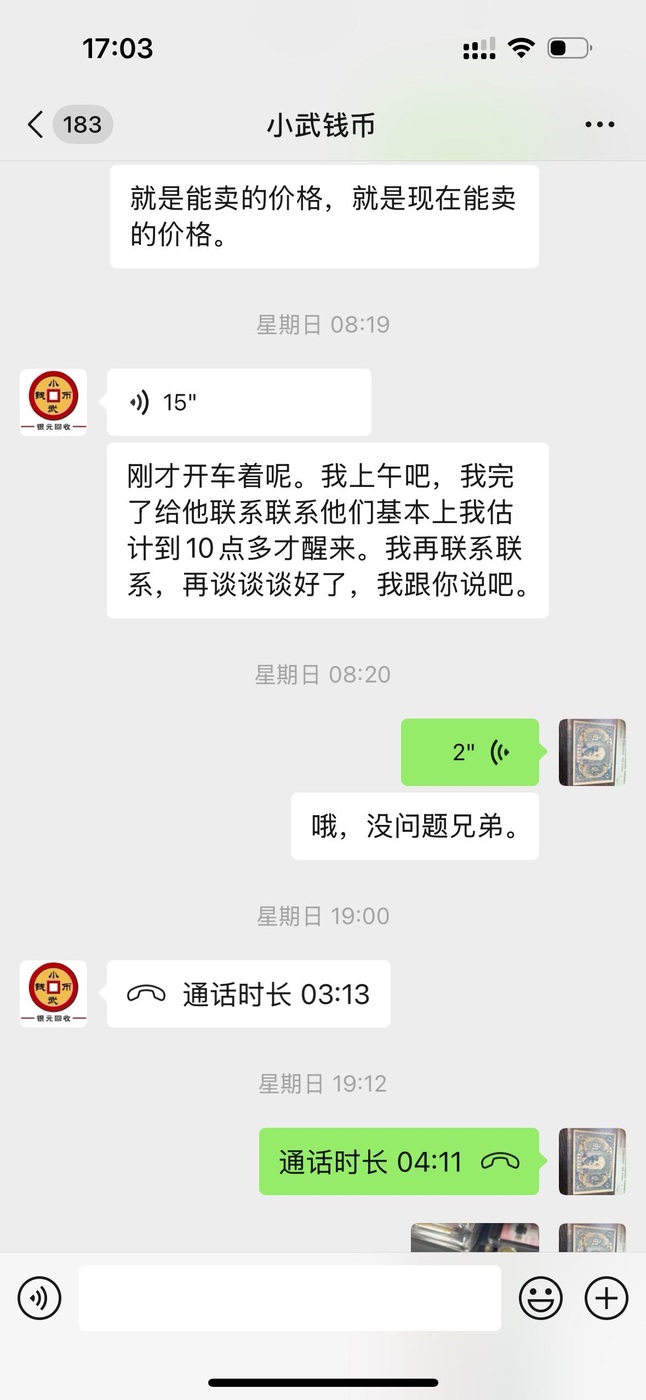The width and height of the screenshot is (646, 1400).
Task: Play the 15-second voice message
Action: pos(238,402)
